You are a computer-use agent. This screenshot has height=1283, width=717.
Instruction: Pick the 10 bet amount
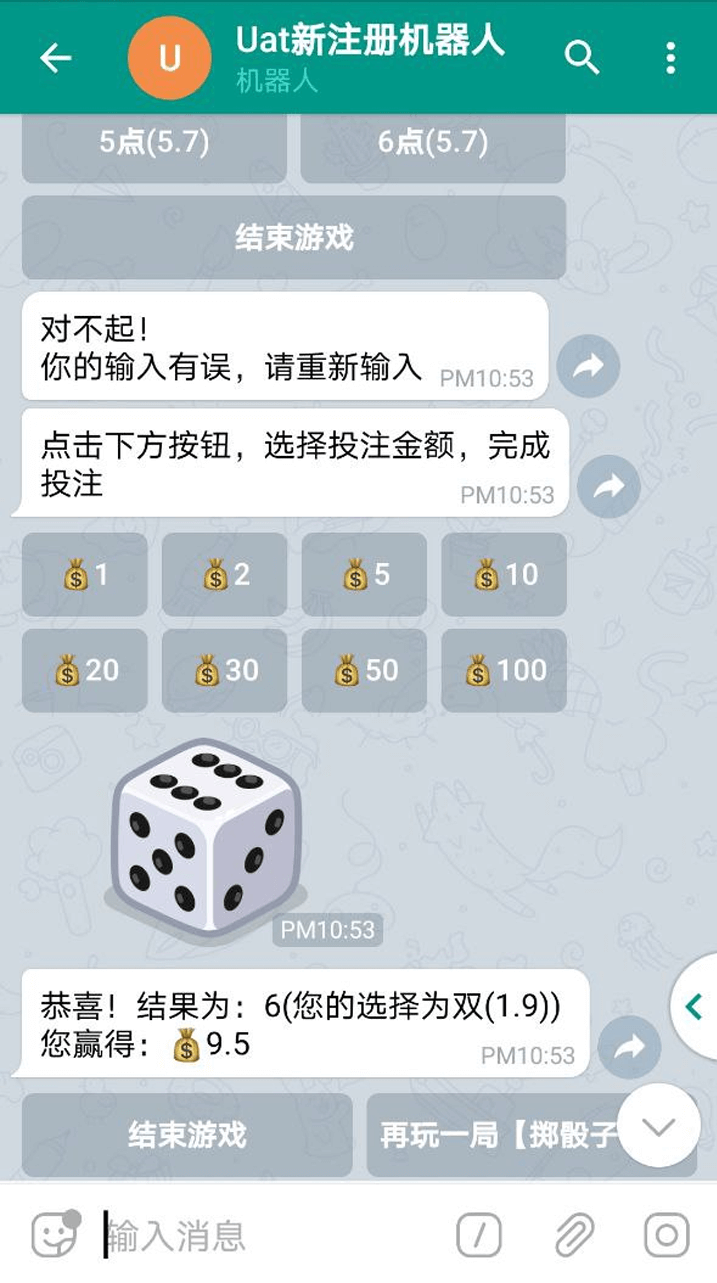click(x=504, y=574)
